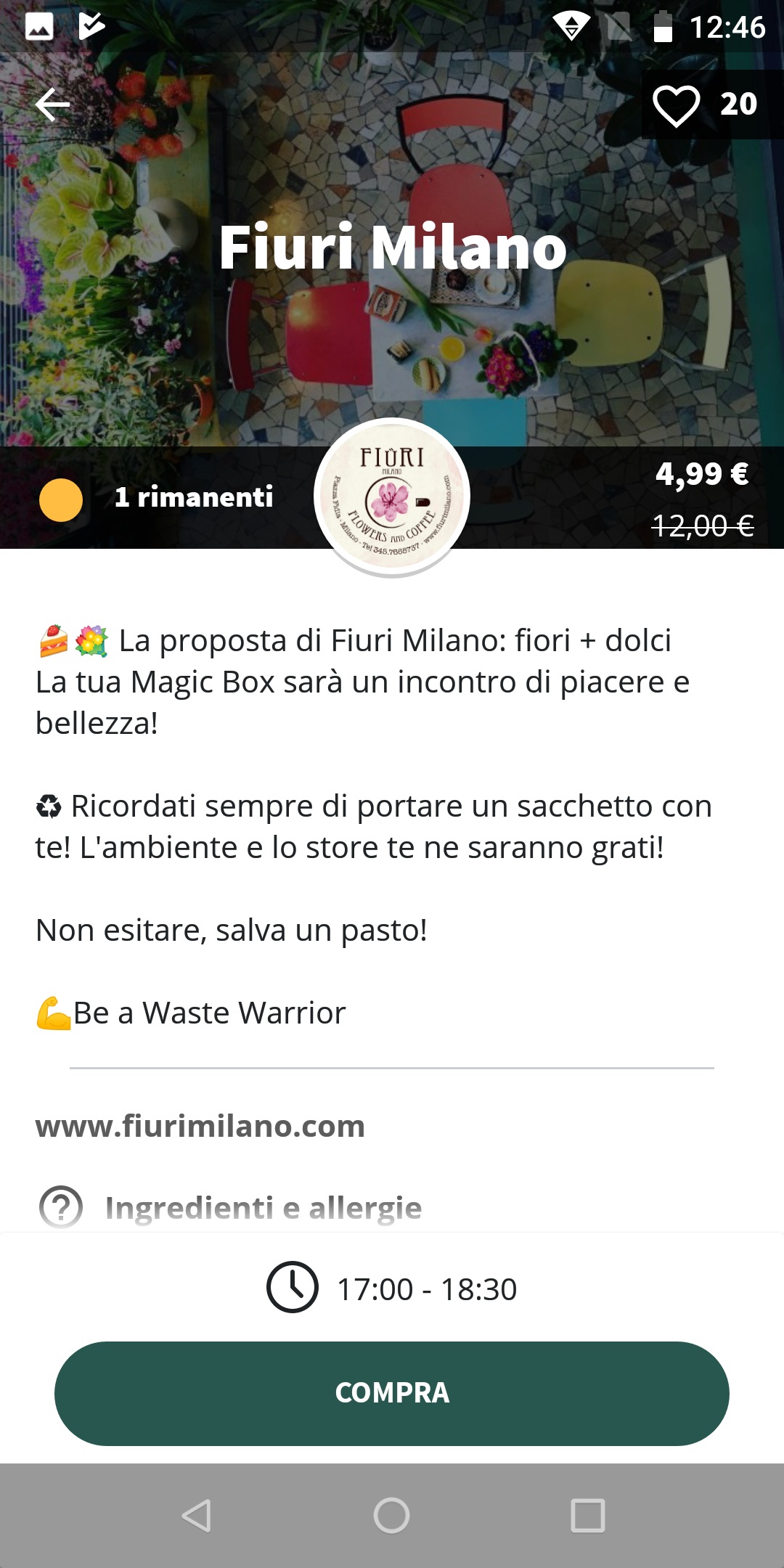Tap the system back button
Viewport: 784px width, 1568px height.
point(196,1516)
